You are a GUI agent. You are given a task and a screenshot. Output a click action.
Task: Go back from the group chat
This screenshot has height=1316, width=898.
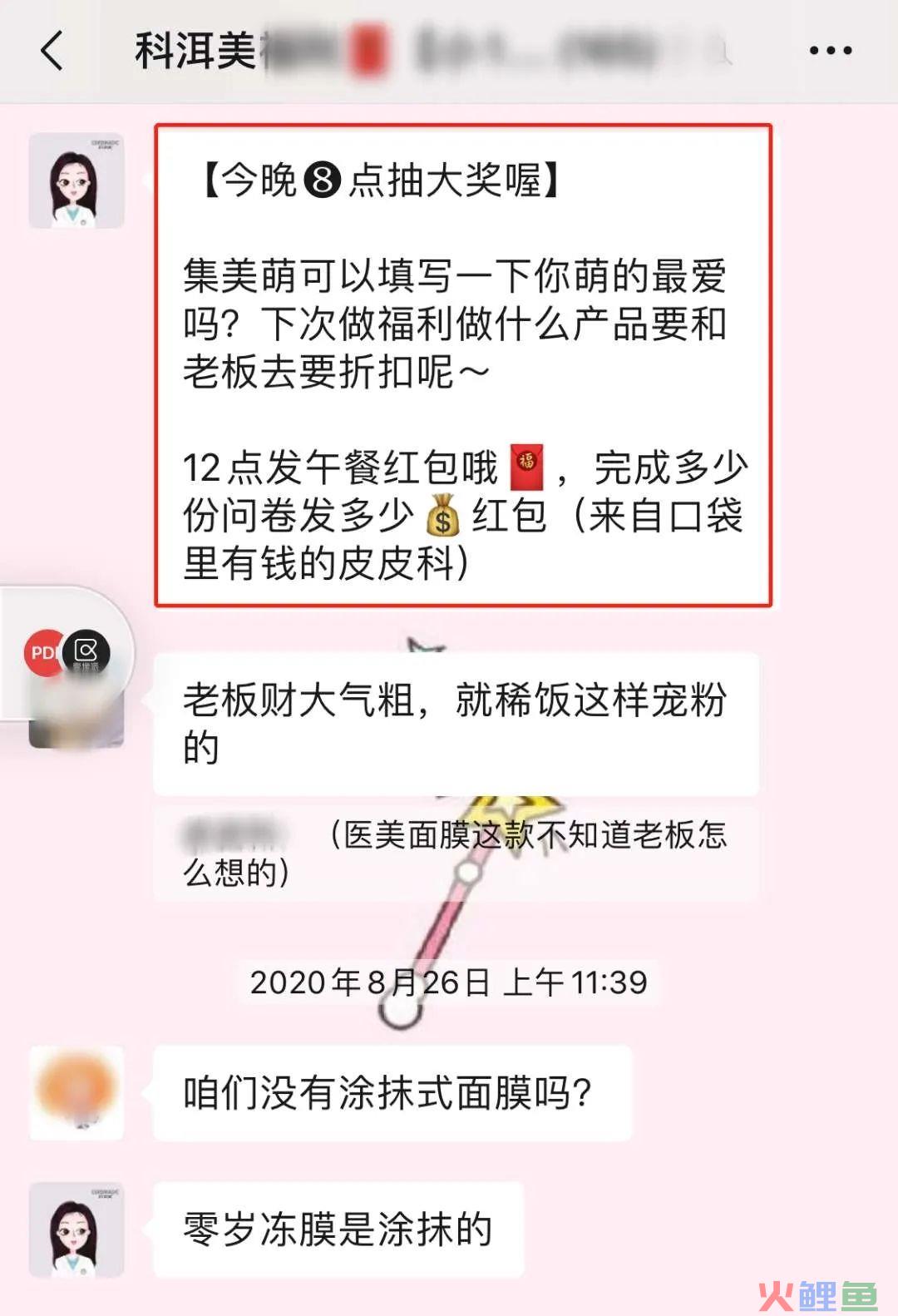pyautogui.click(x=52, y=50)
